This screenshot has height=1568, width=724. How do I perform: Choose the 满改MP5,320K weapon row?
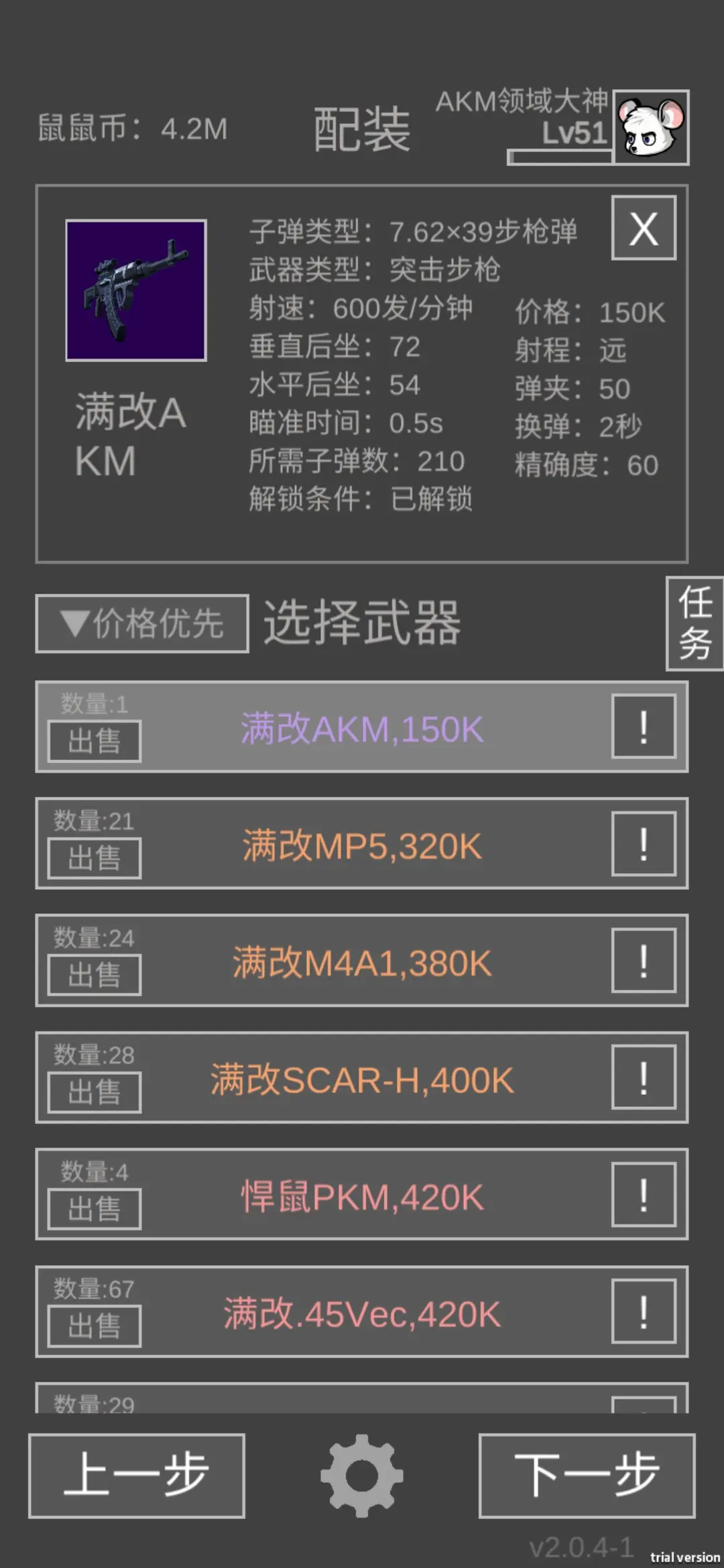[x=362, y=846]
